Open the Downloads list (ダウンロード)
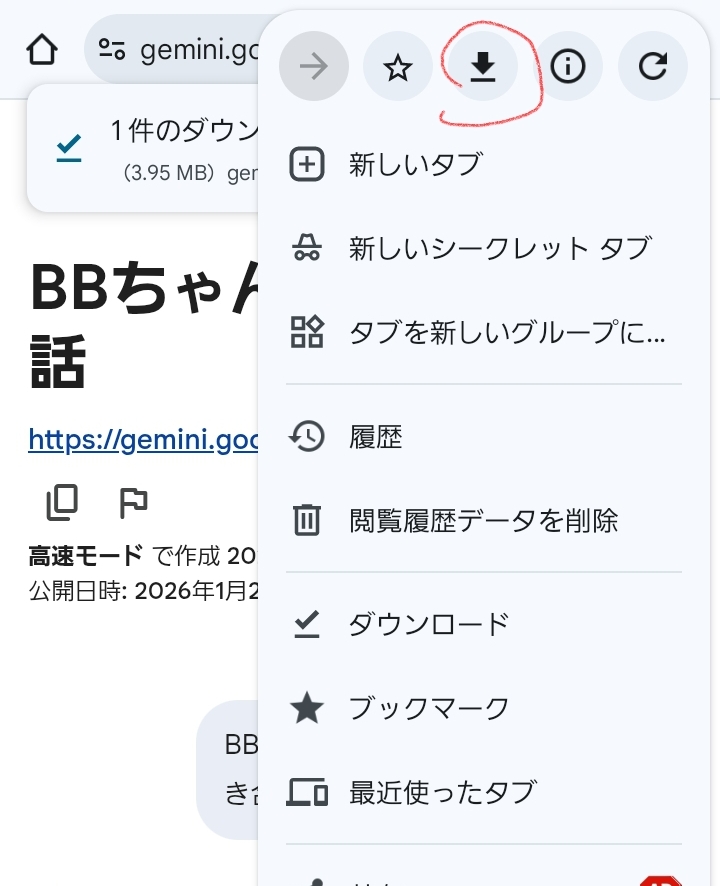This screenshot has height=886, width=720. (x=428, y=625)
